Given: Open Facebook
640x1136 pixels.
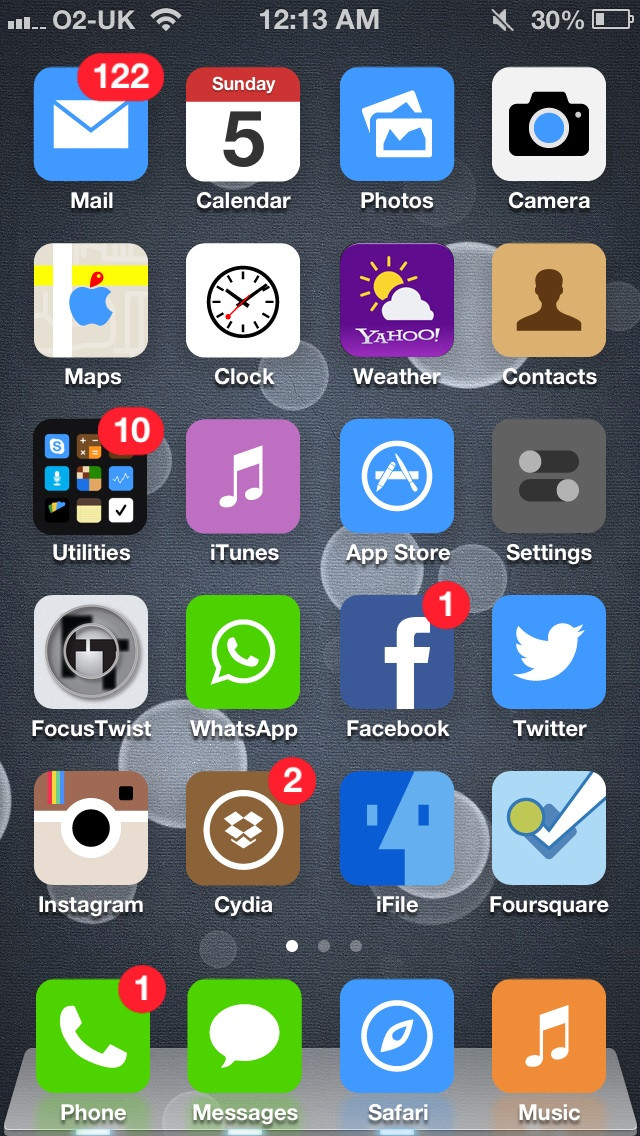Looking at the screenshot, I should (x=397, y=652).
